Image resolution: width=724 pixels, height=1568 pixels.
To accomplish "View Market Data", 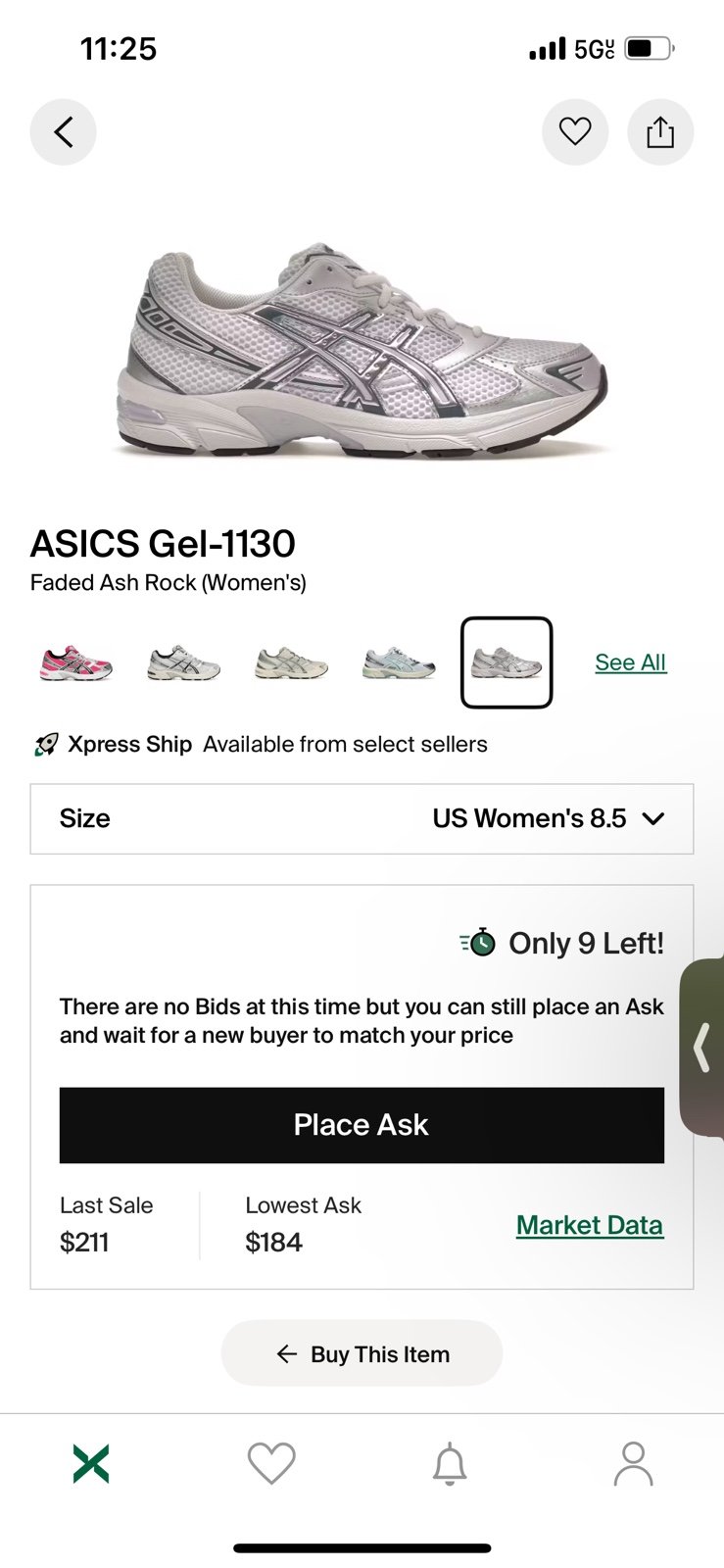I will point(590,1225).
